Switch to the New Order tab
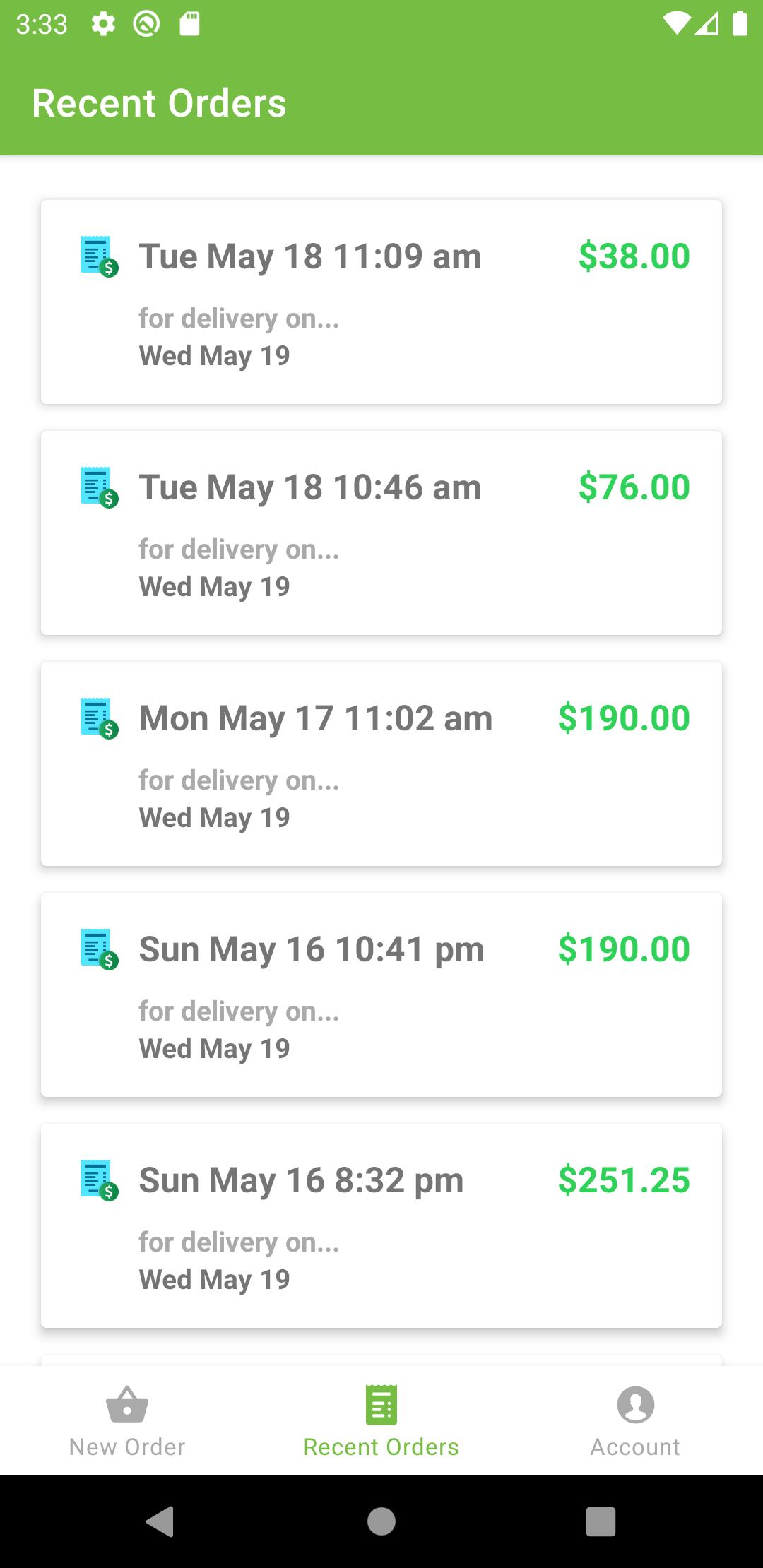763x1568 pixels. coord(127,1421)
